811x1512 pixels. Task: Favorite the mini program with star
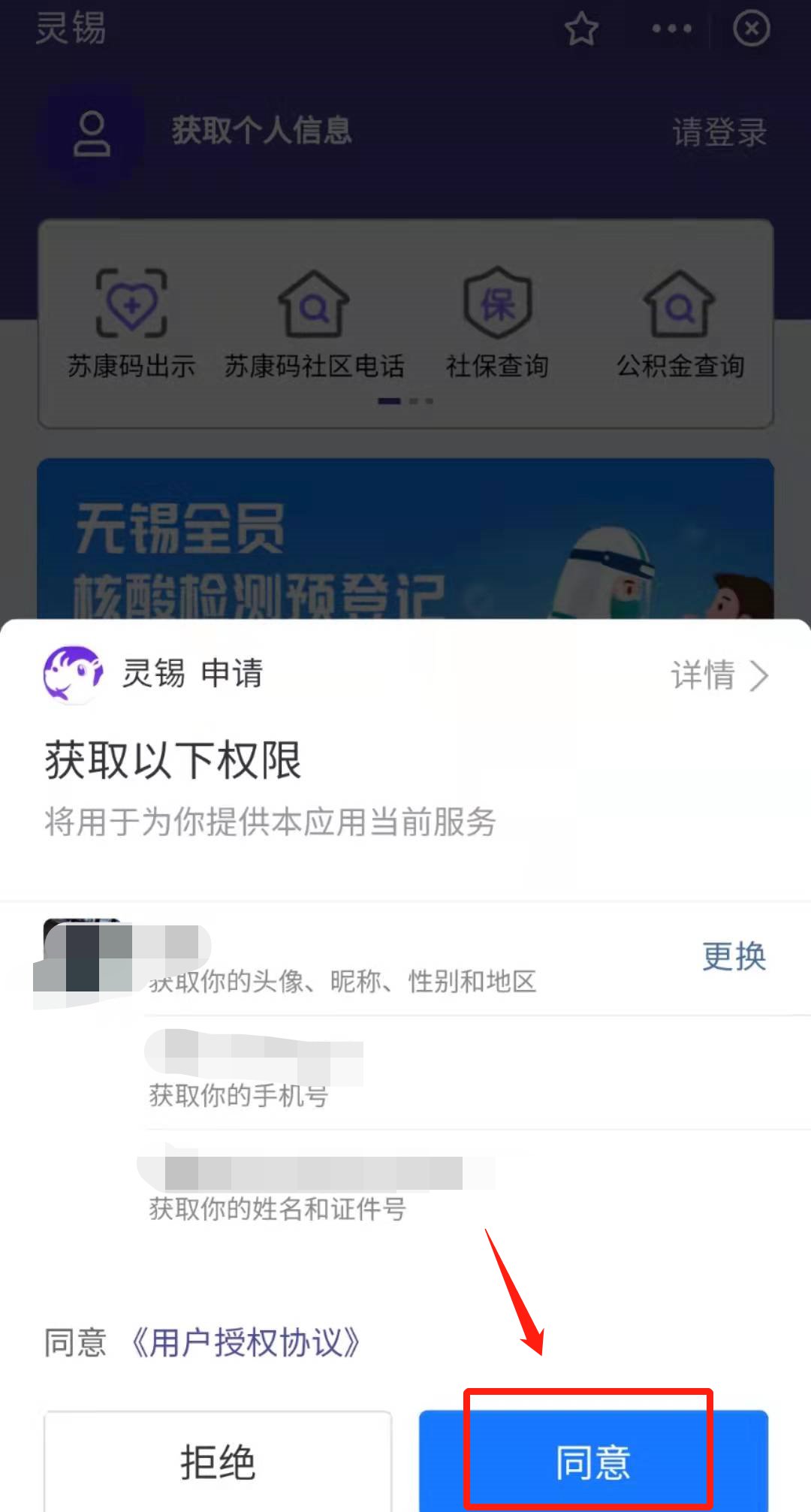(x=581, y=29)
